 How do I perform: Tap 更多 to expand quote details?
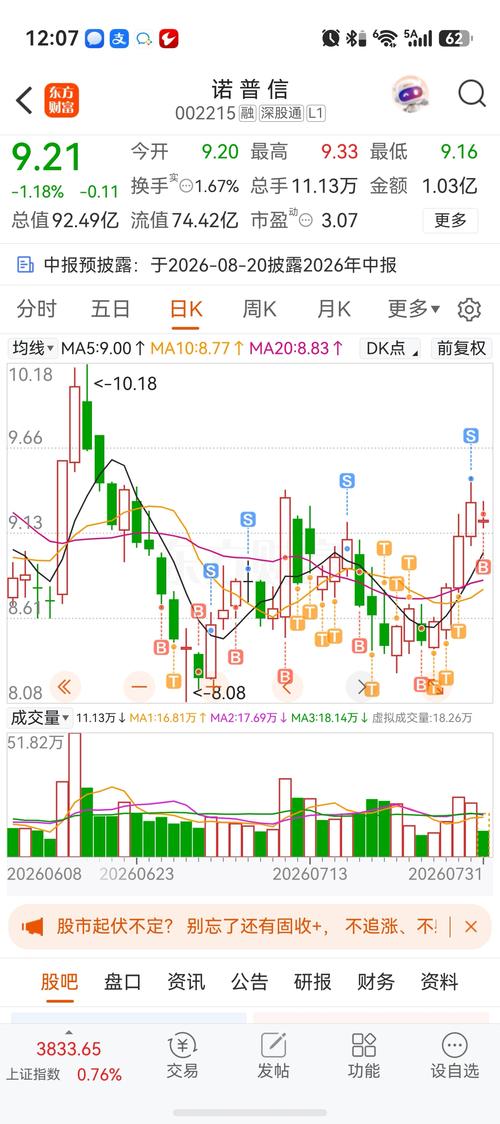pos(450,220)
